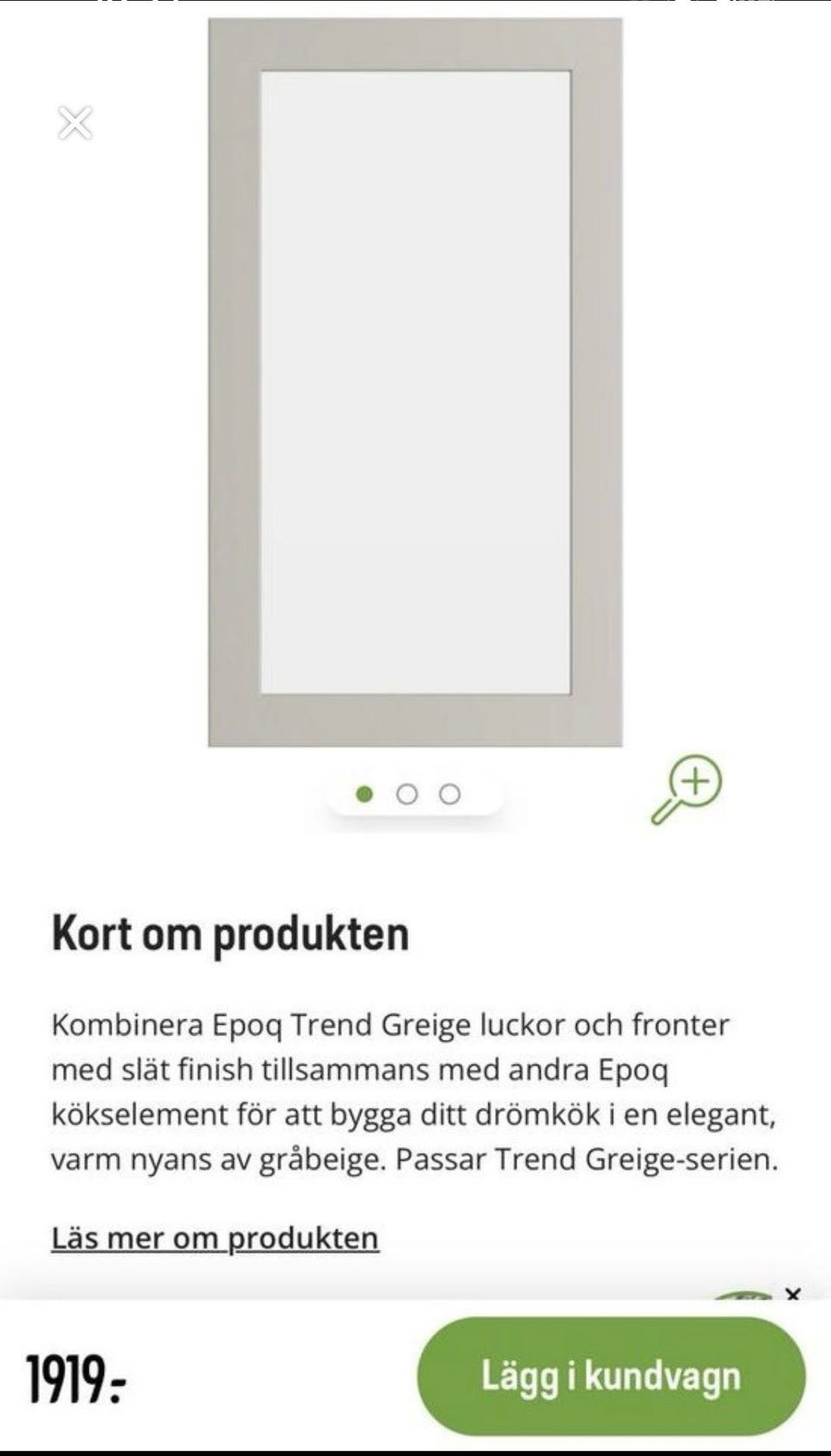Select the first carousel dot indicator
The width and height of the screenshot is (831, 1456).
364,792
